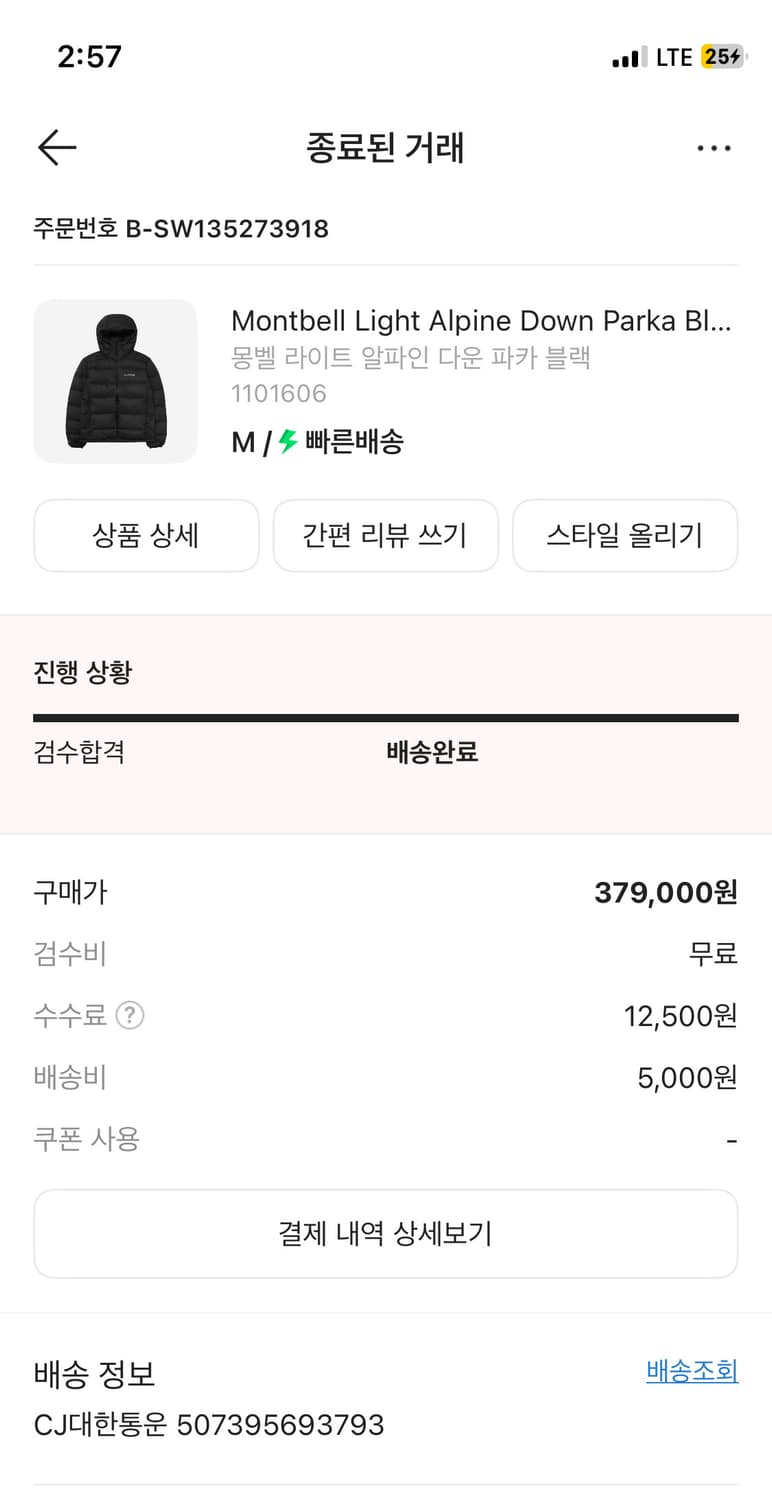The height and width of the screenshot is (1500, 772).
Task: Tap the LTE network indicator
Action: click(672, 56)
